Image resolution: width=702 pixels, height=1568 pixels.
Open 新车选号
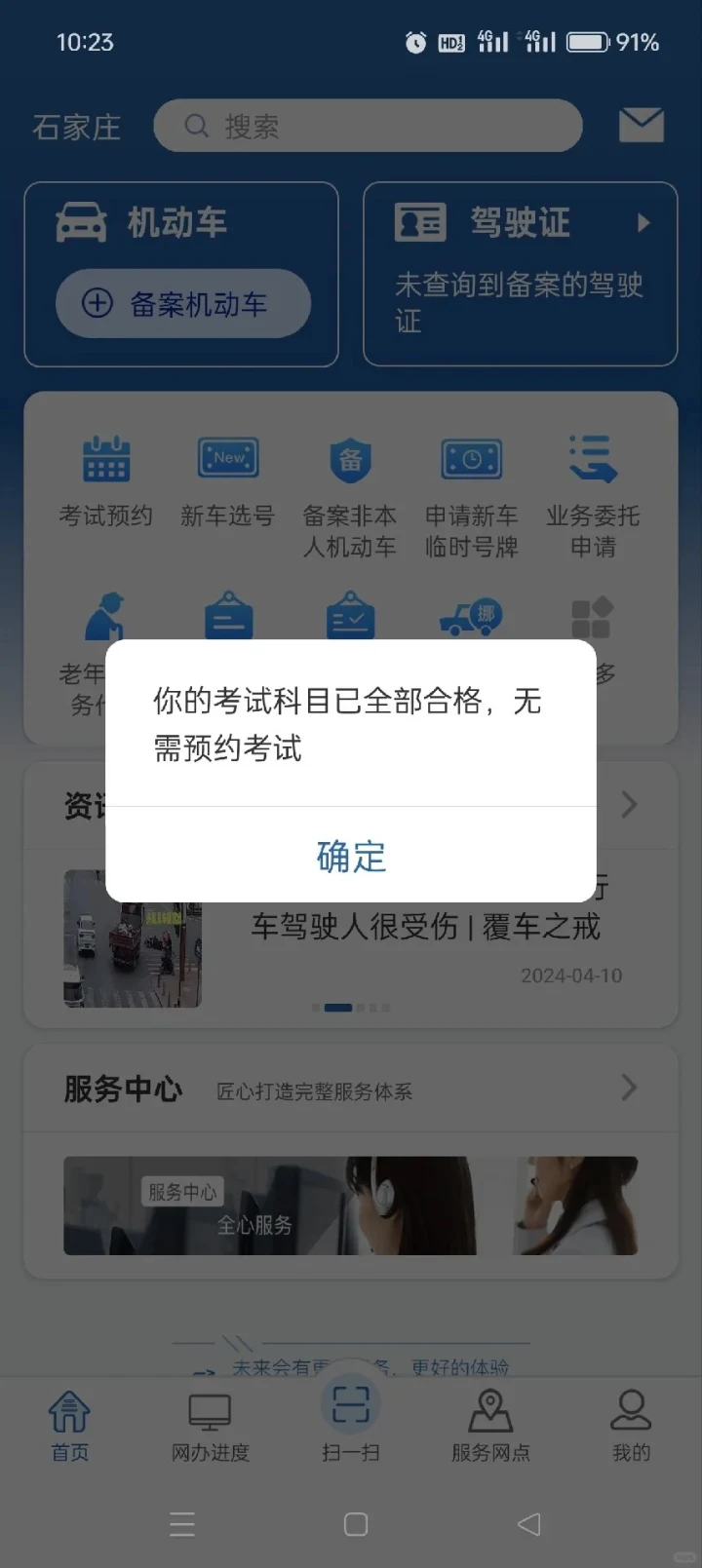228,482
